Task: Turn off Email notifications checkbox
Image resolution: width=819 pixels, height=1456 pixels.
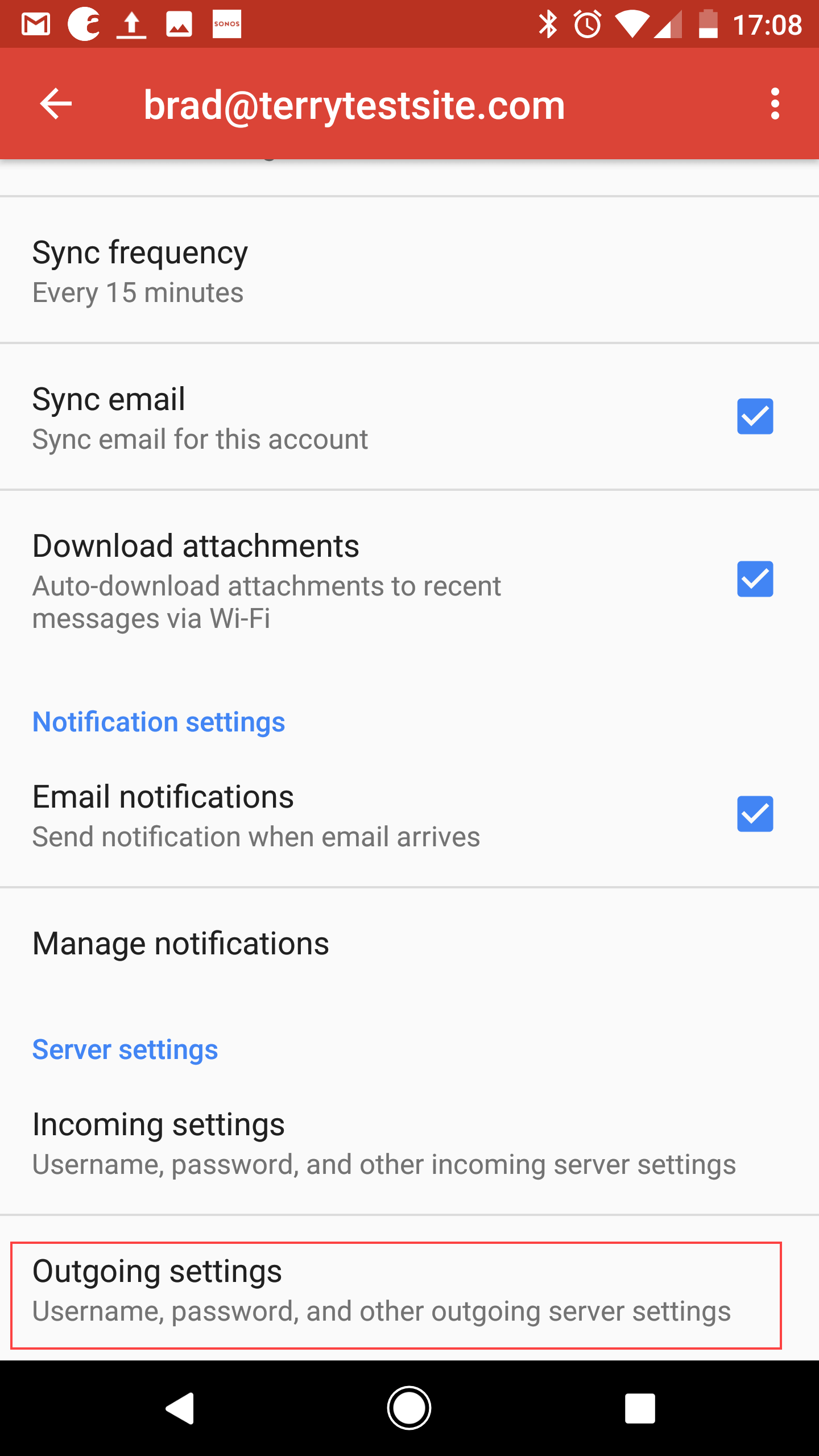Action: (755, 814)
